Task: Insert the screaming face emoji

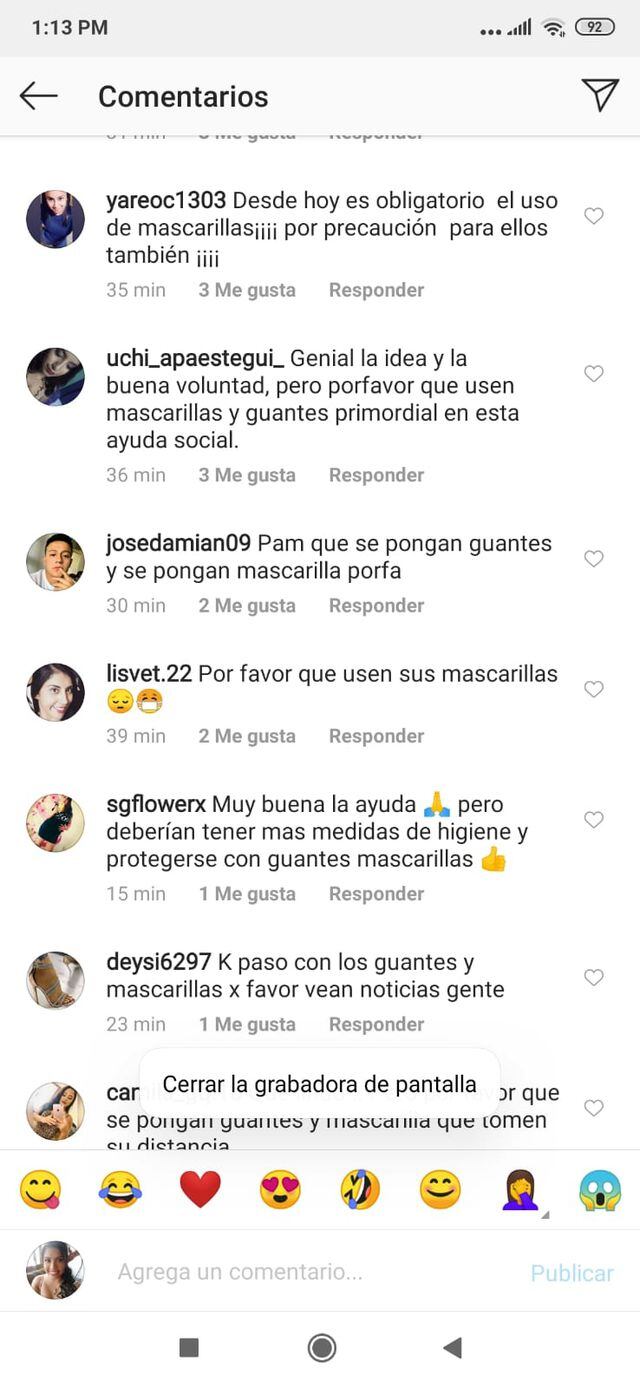Action: click(600, 1190)
